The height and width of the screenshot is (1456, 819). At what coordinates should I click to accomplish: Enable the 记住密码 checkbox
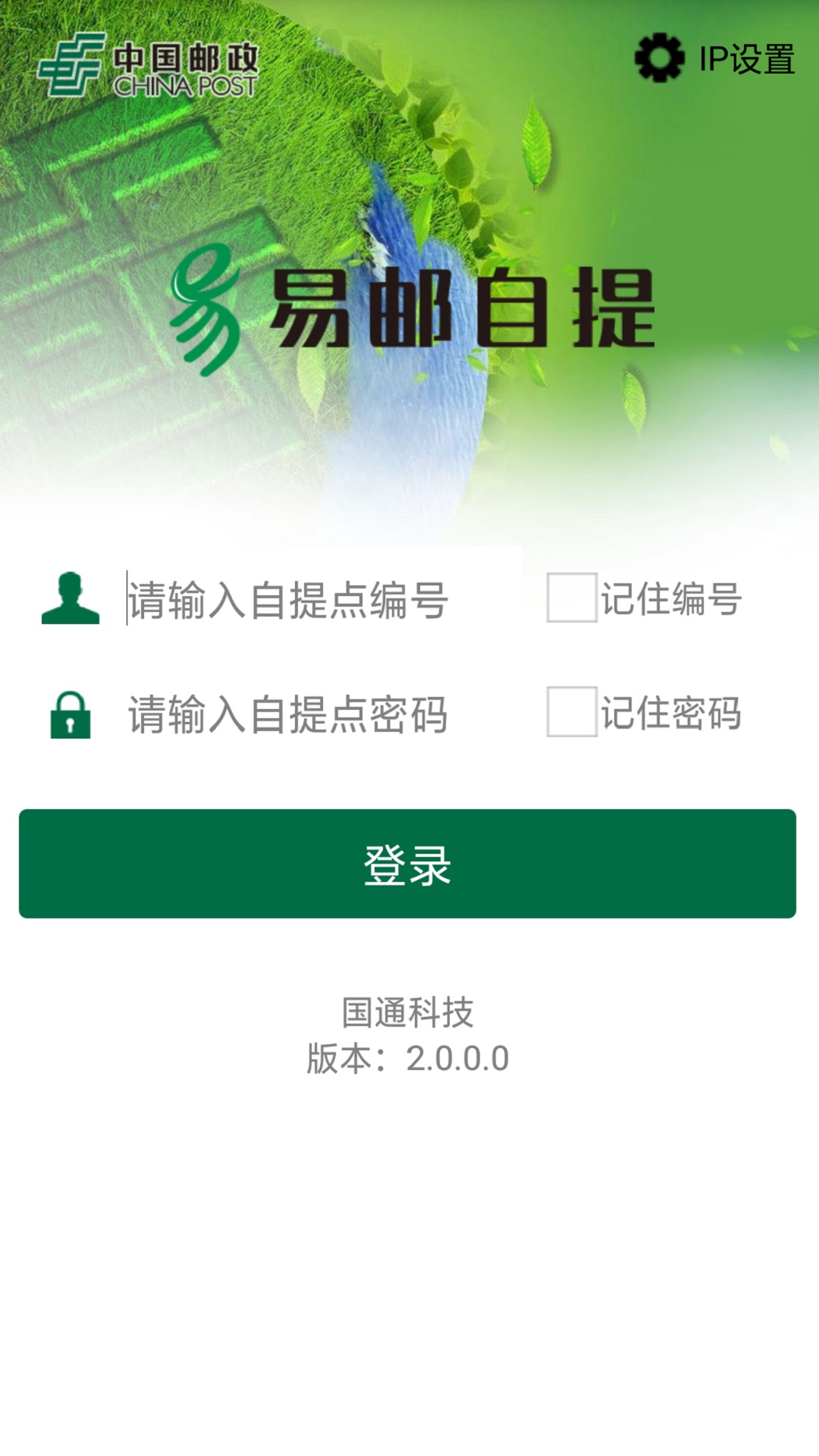point(572,712)
